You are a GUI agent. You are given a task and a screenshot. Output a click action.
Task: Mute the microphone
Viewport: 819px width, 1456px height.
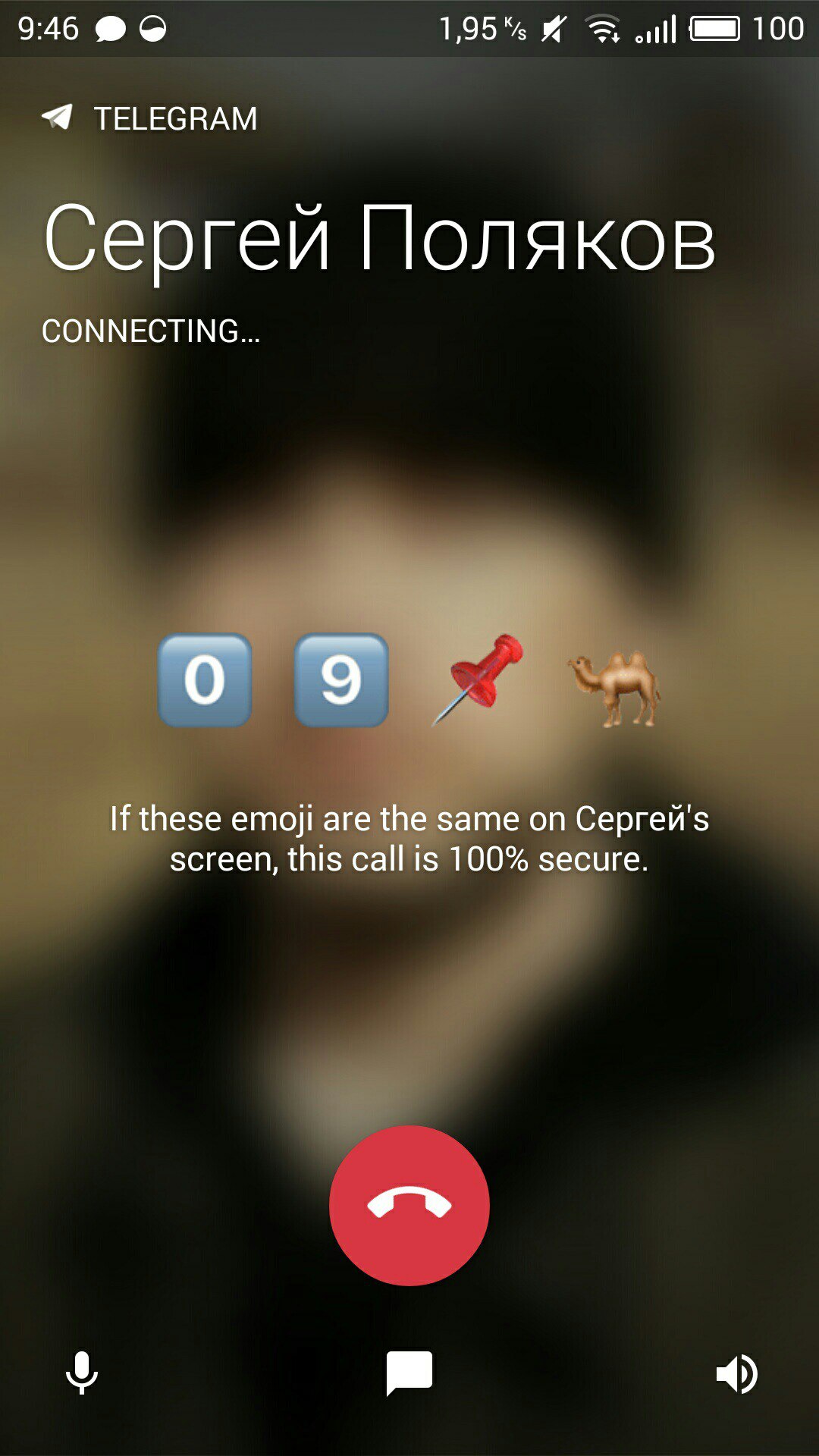[82, 1373]
